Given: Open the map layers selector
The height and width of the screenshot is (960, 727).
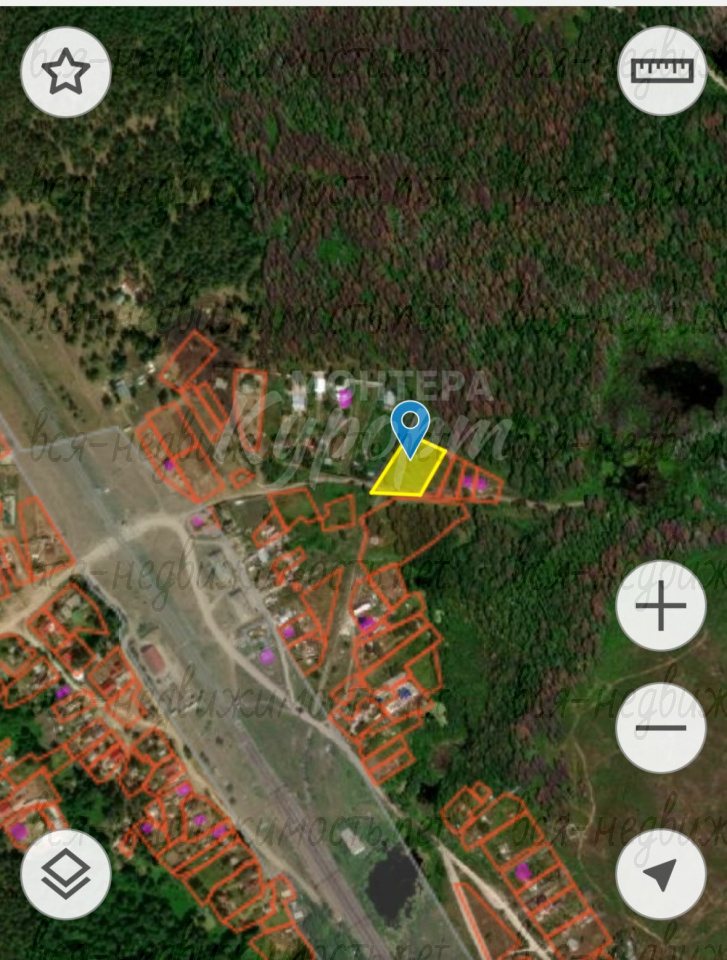Looking at the screenshot, I should (x=66, y=875).
